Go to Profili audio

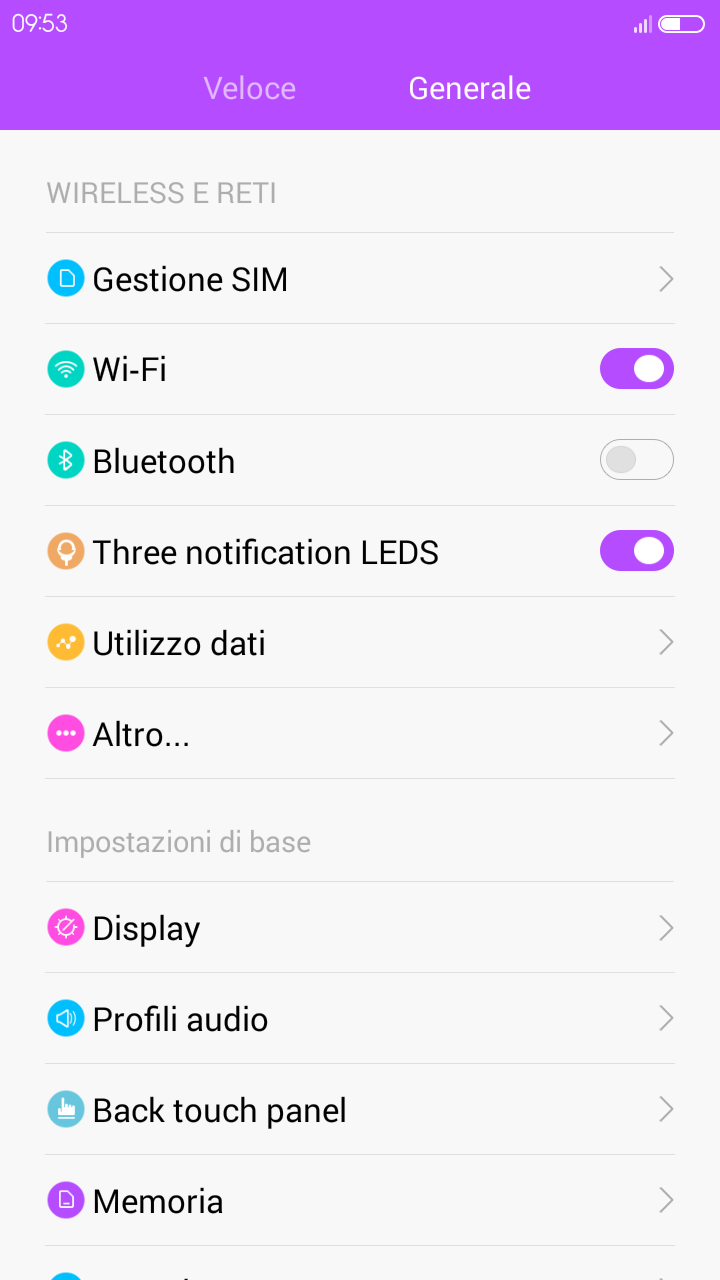tap(360, 1018)
